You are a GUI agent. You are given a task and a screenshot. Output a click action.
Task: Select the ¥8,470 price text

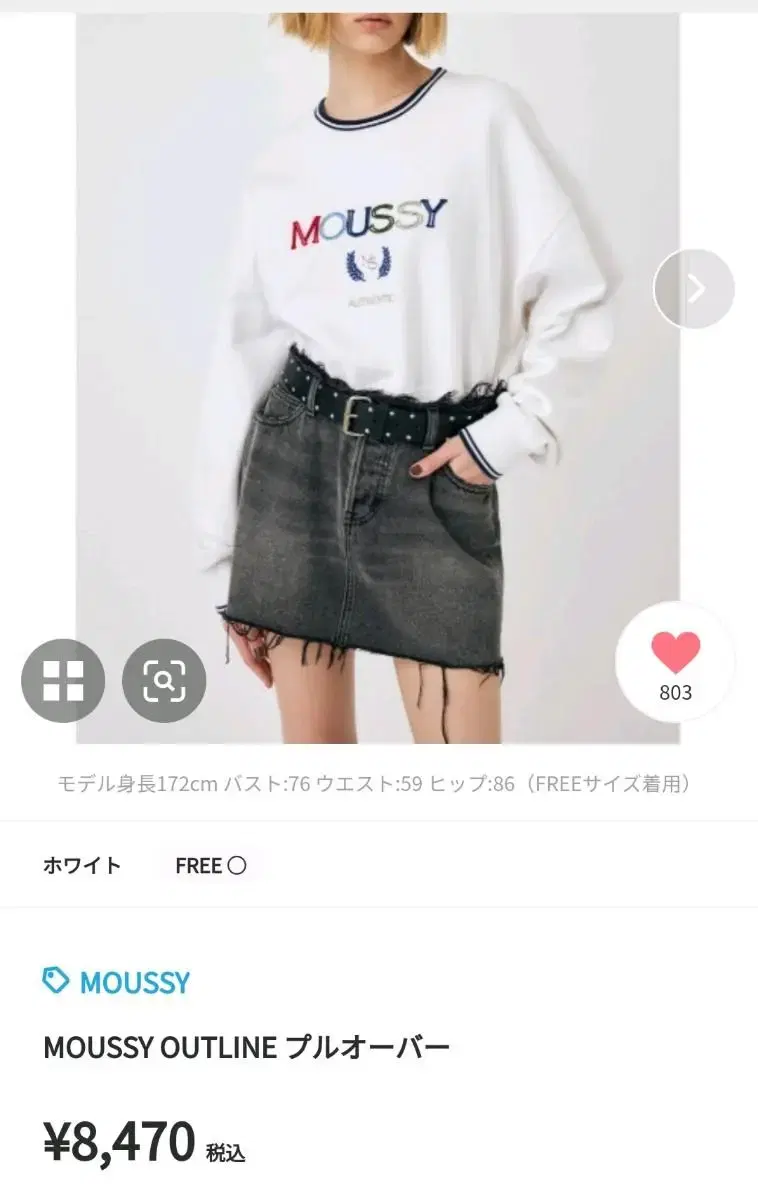[x=120, y=1138]
